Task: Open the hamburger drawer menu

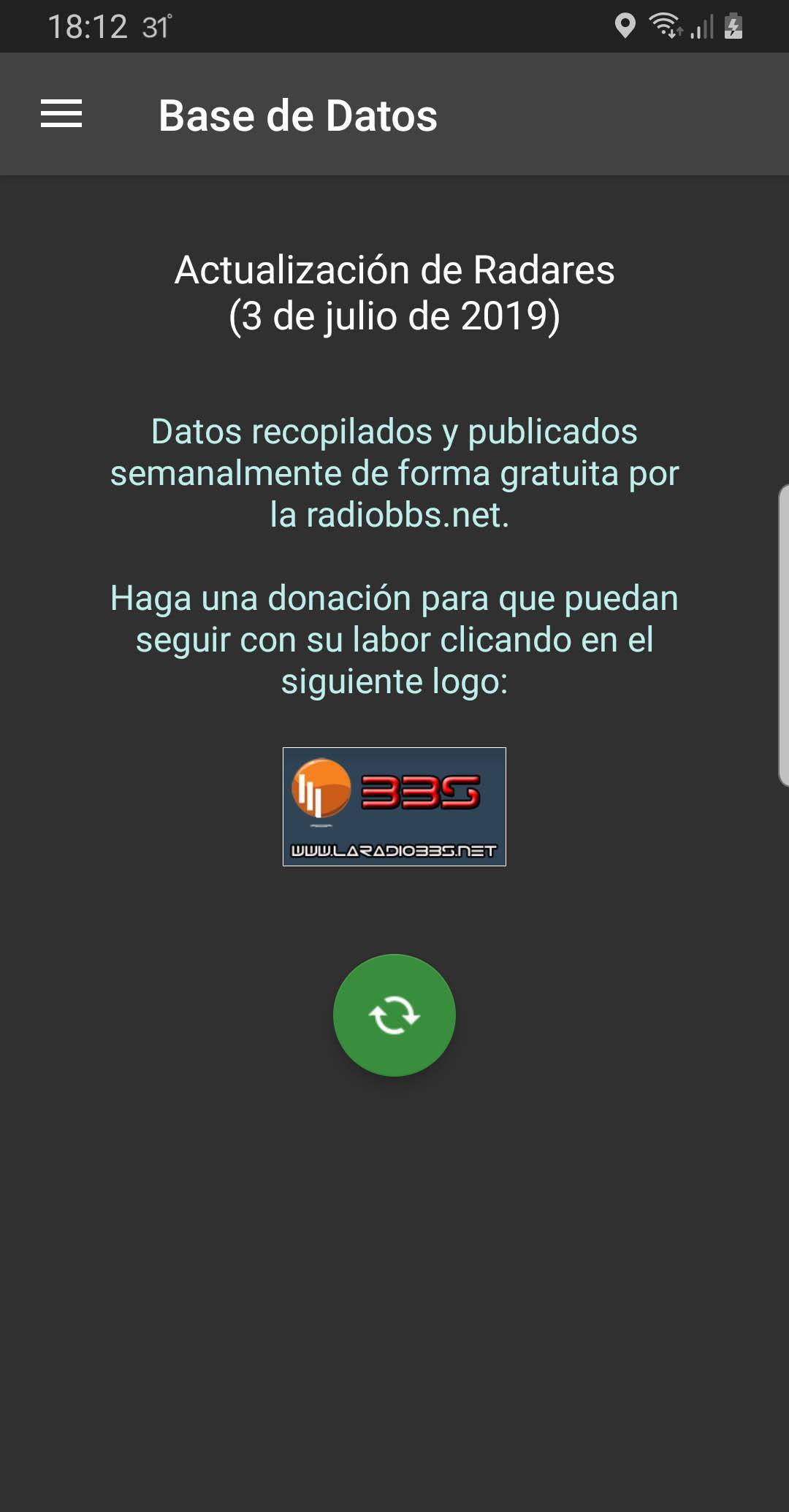Action: pos(61,114)
